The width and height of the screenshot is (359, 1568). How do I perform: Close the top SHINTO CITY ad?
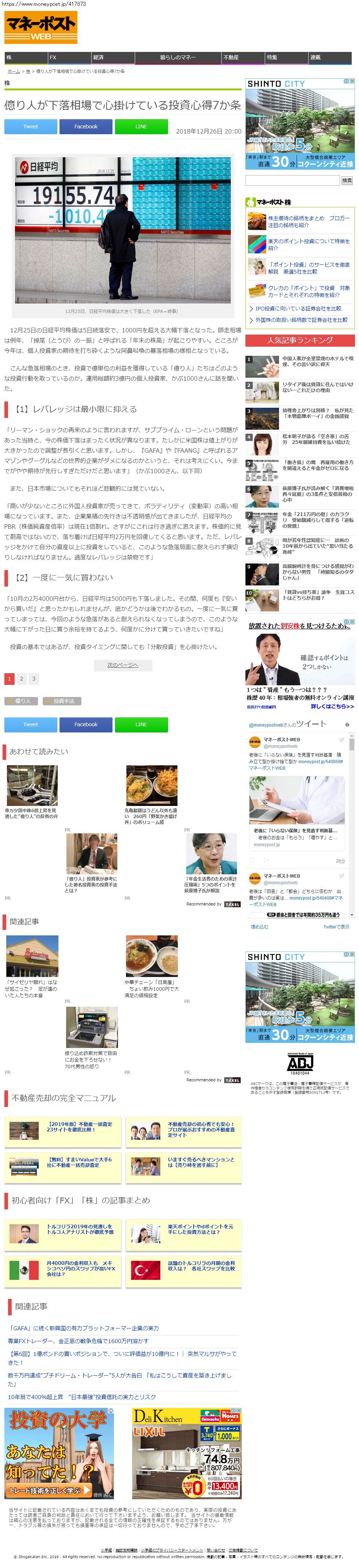pos(352,81)
